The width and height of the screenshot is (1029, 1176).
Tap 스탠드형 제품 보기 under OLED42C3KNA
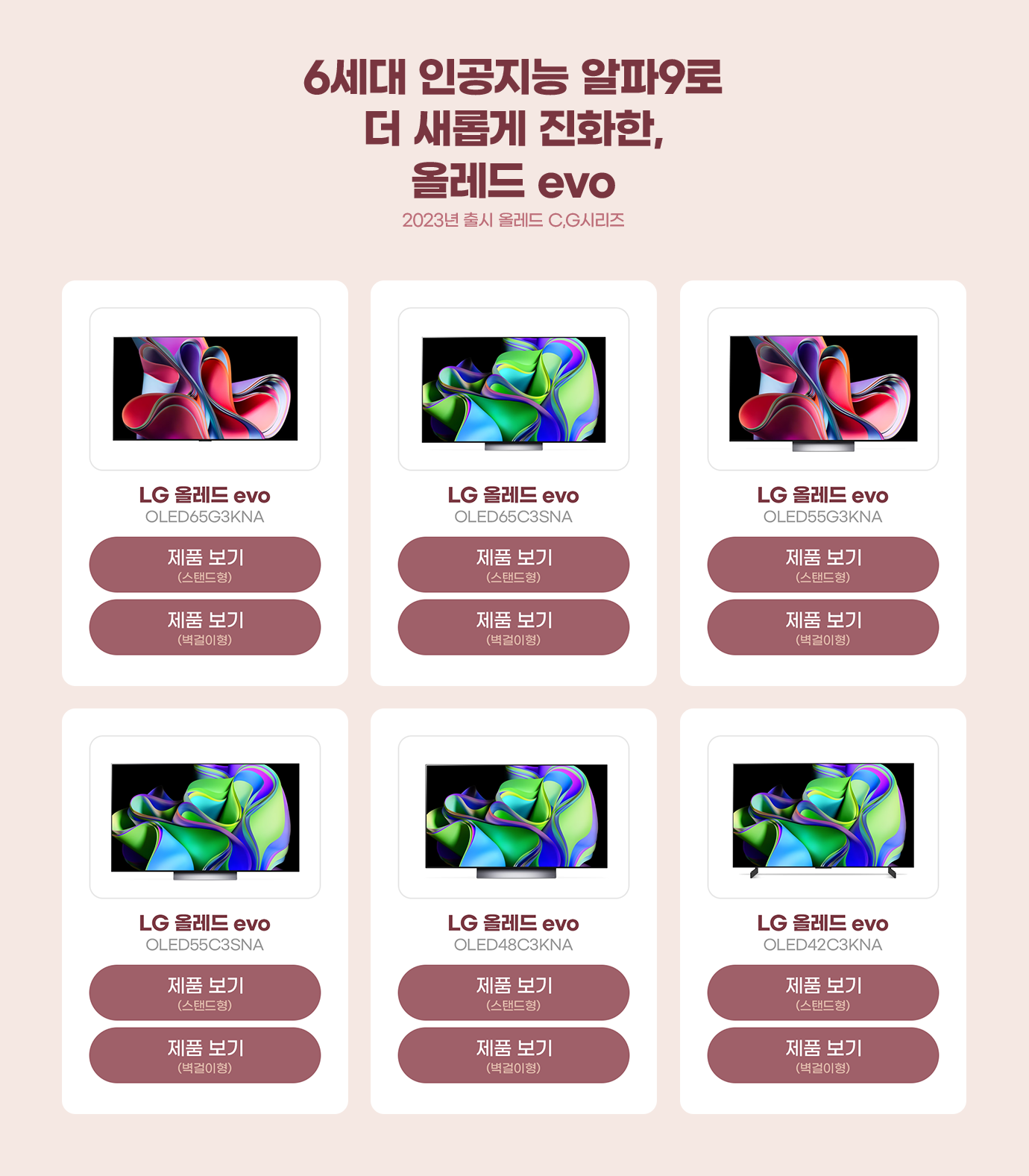point(822,993)
